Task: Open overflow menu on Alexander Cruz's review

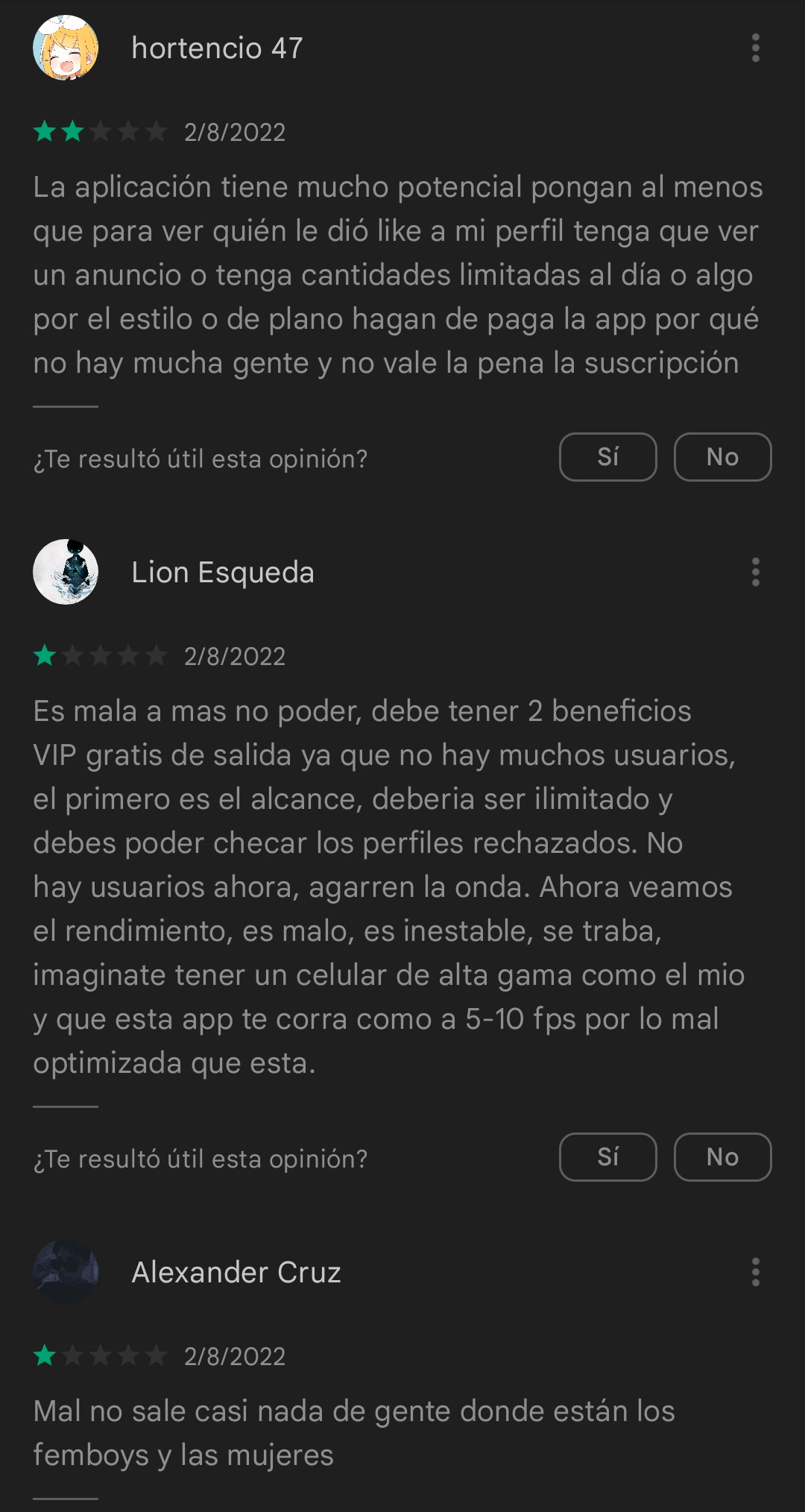Action: [x=755, y=1272]
